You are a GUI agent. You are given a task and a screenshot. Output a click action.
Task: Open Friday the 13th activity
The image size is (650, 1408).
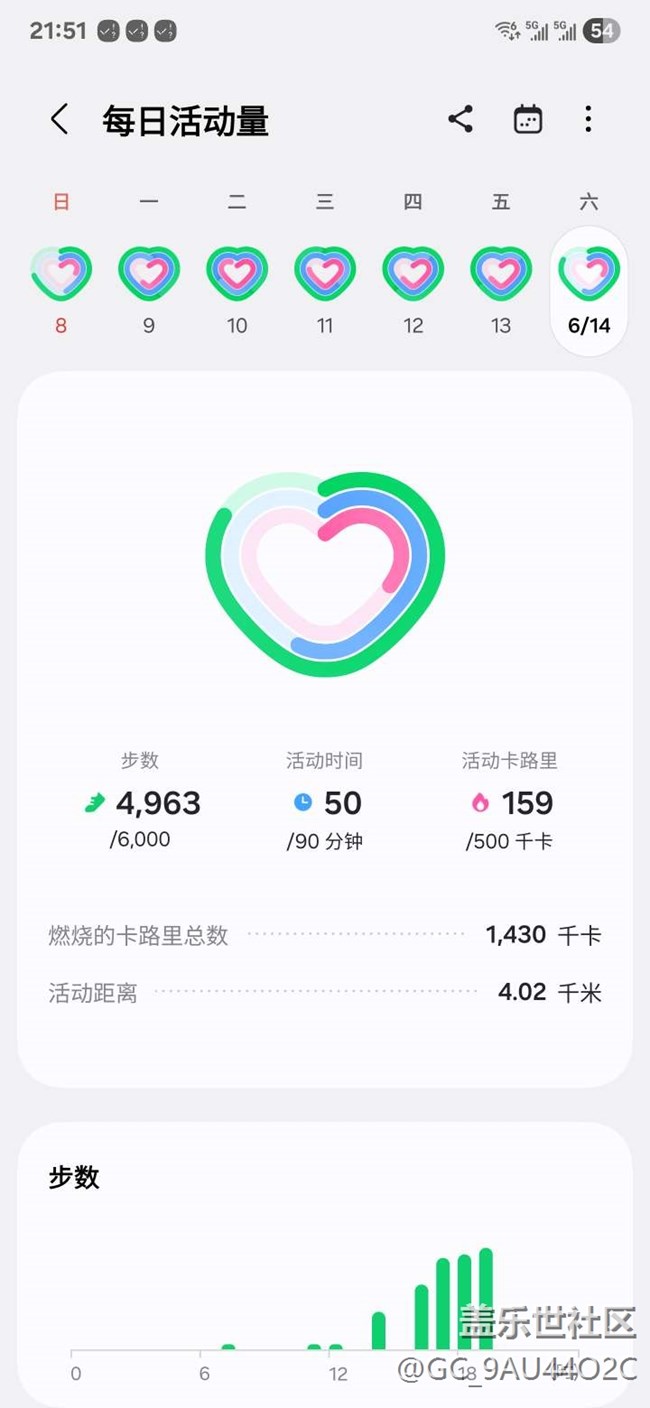click(x=501, y=290)
